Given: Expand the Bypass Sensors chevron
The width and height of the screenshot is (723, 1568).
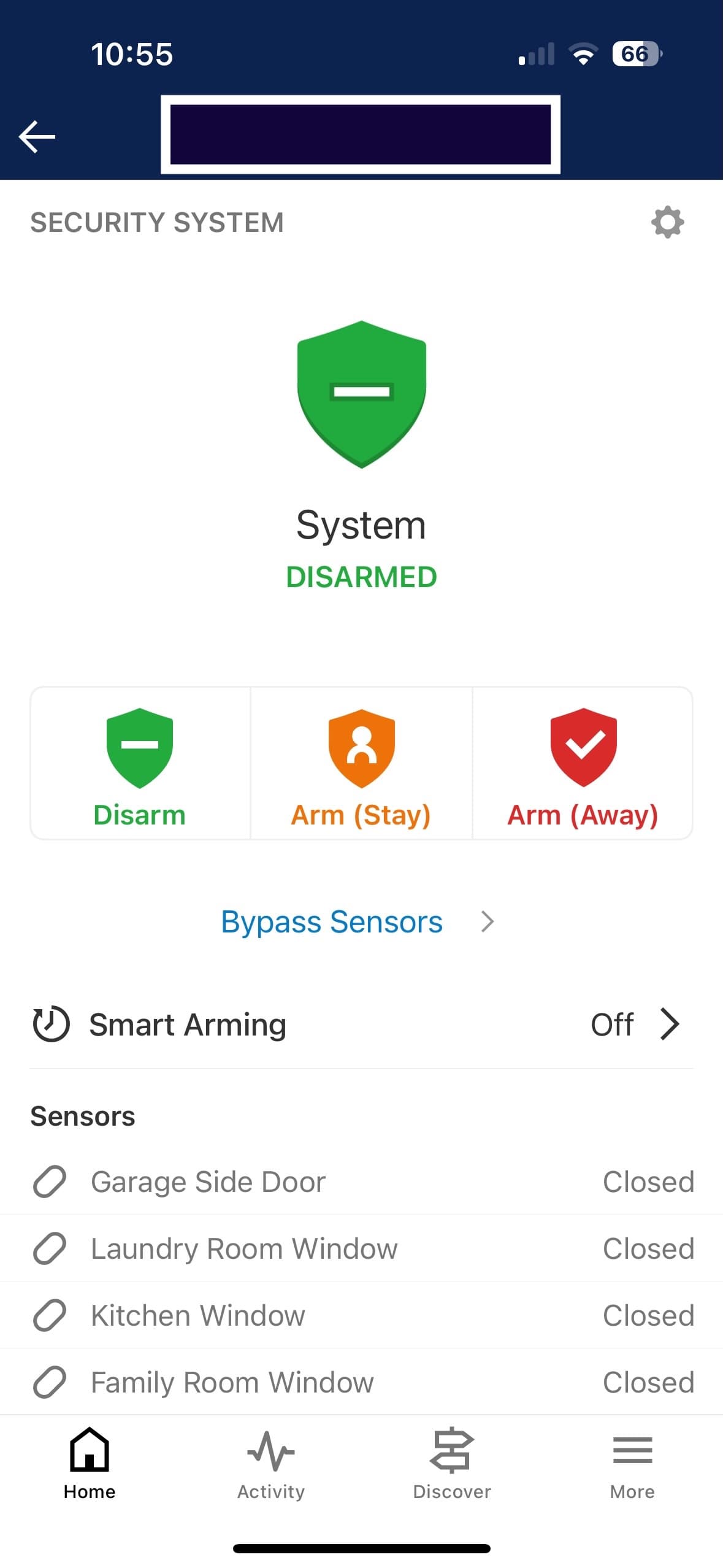Looking at the screenshot, I should tap(488, 921).
